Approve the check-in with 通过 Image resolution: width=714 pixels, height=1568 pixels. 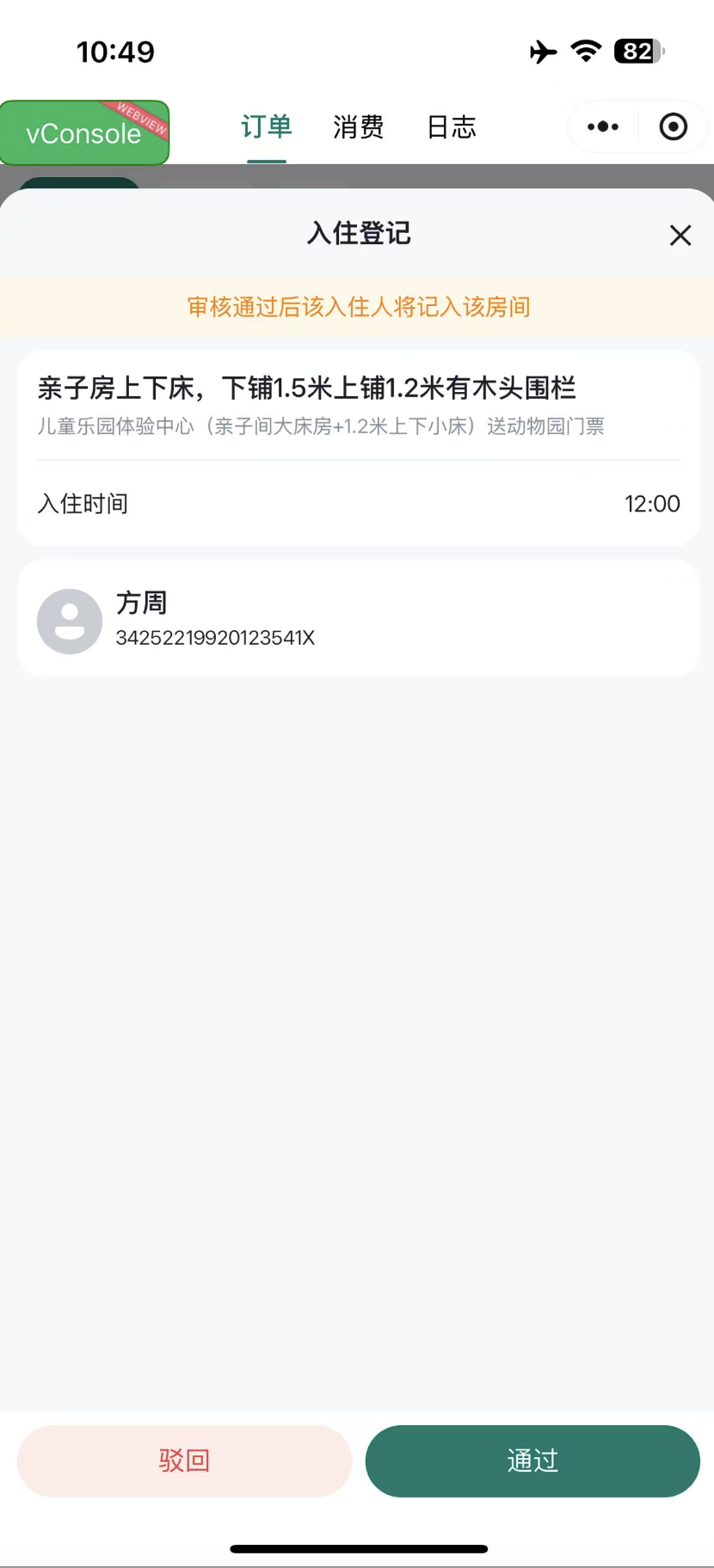(532, 1461)
